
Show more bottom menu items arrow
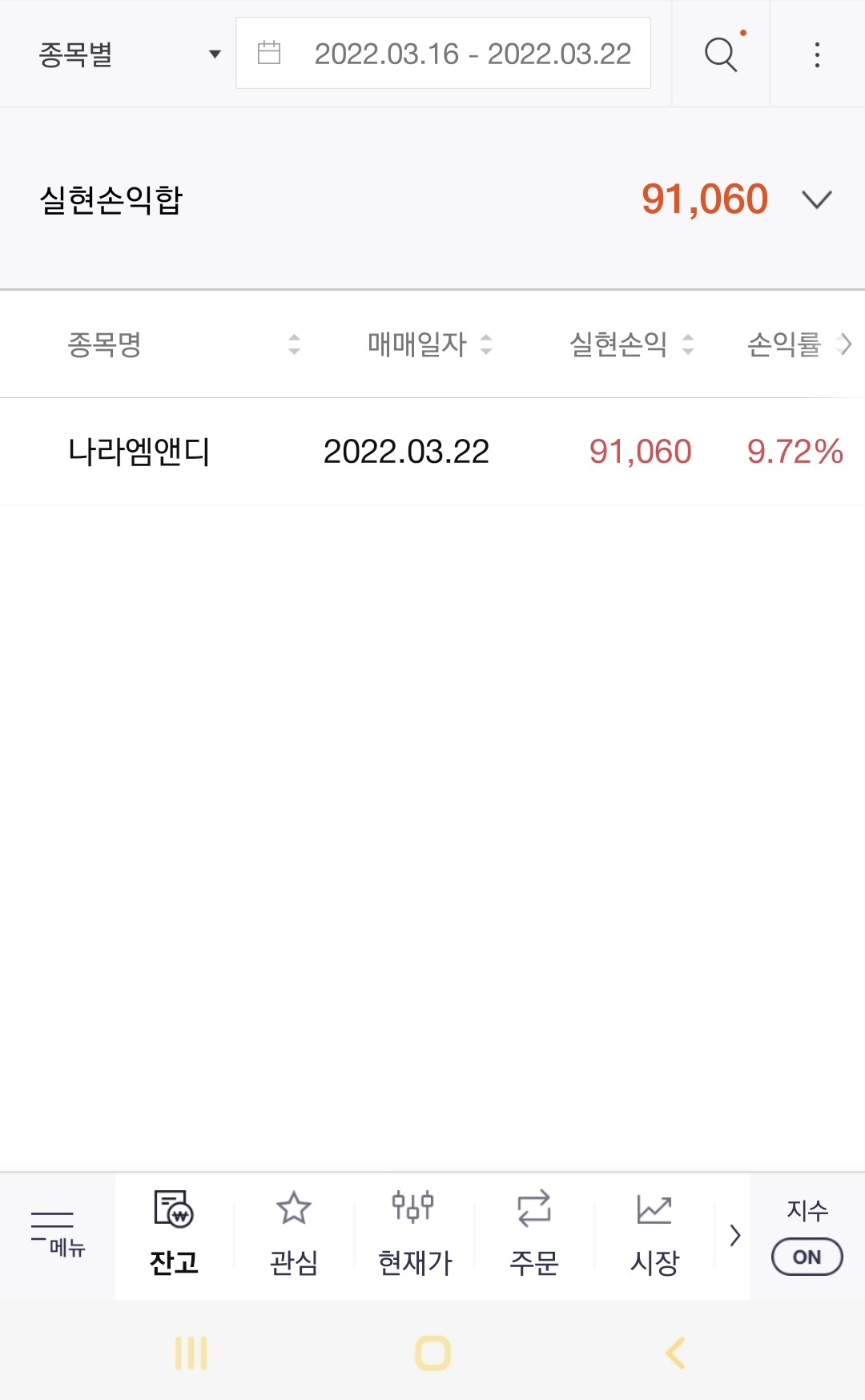(x=734, y=1236)
